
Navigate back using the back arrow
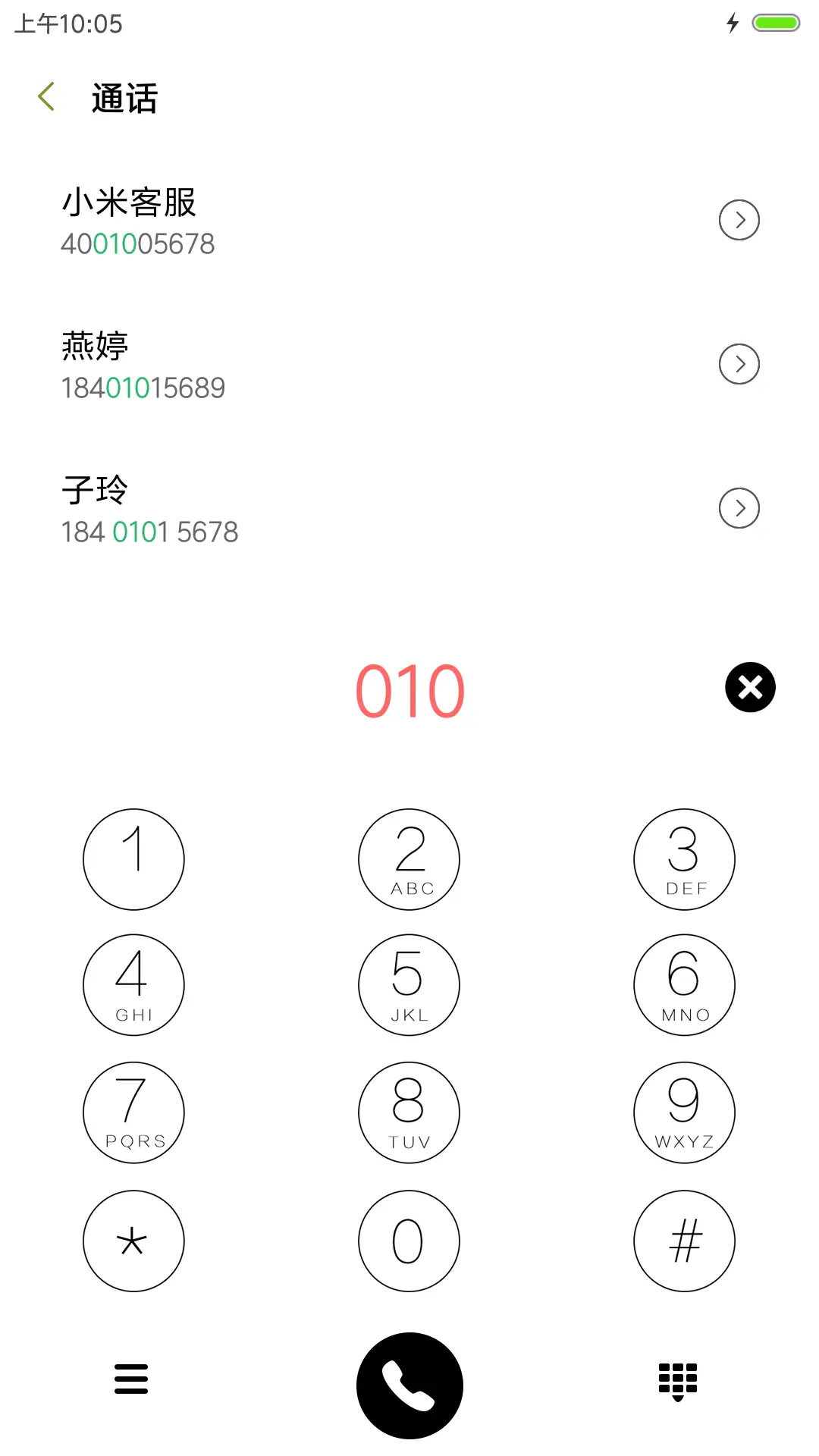point(47,96)
